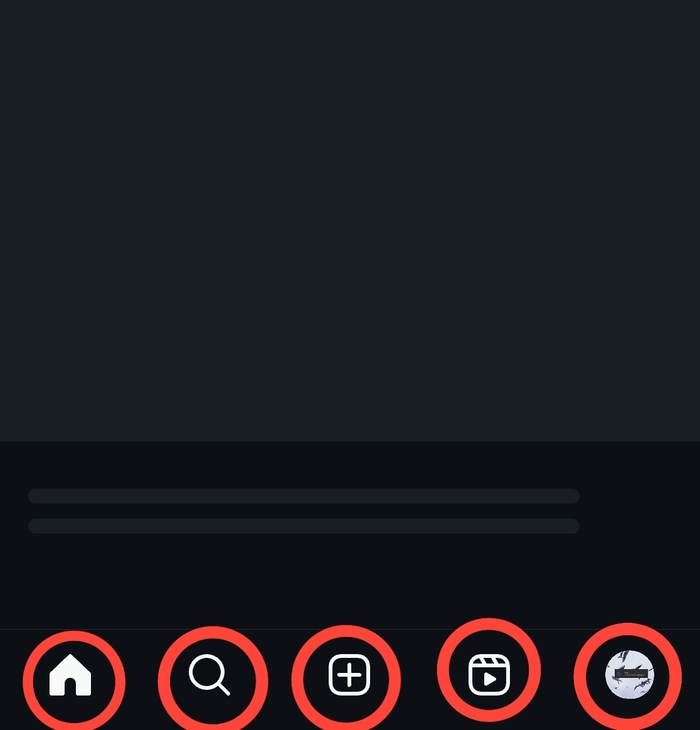Open the Search and Explore tab

coord(210,677)
